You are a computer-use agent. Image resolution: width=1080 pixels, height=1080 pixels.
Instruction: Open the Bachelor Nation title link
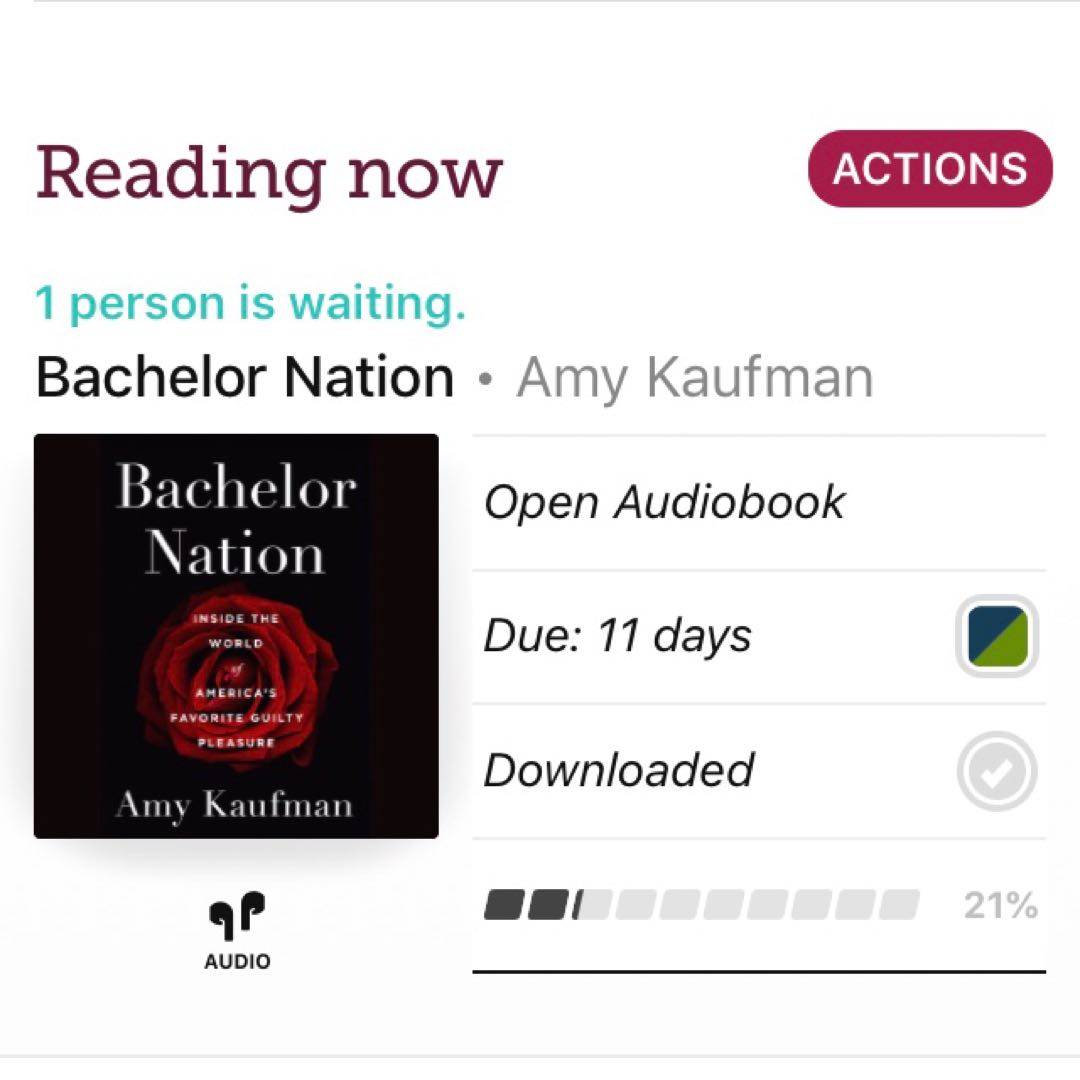(x=245, y=378)
